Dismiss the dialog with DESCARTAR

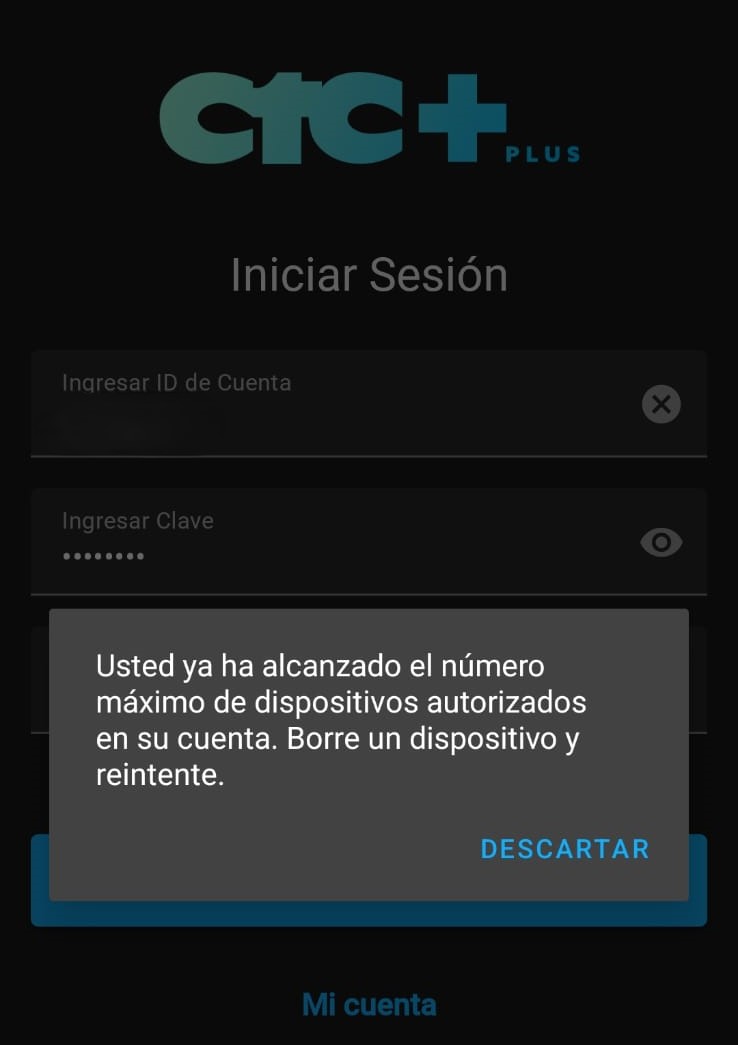coord(564,849)
